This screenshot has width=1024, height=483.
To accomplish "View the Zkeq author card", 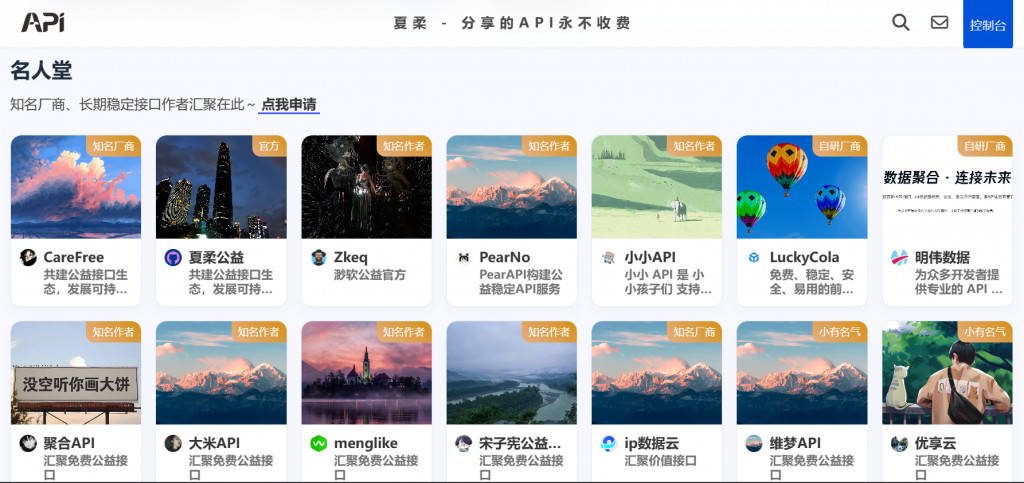I will pos(366,220).
